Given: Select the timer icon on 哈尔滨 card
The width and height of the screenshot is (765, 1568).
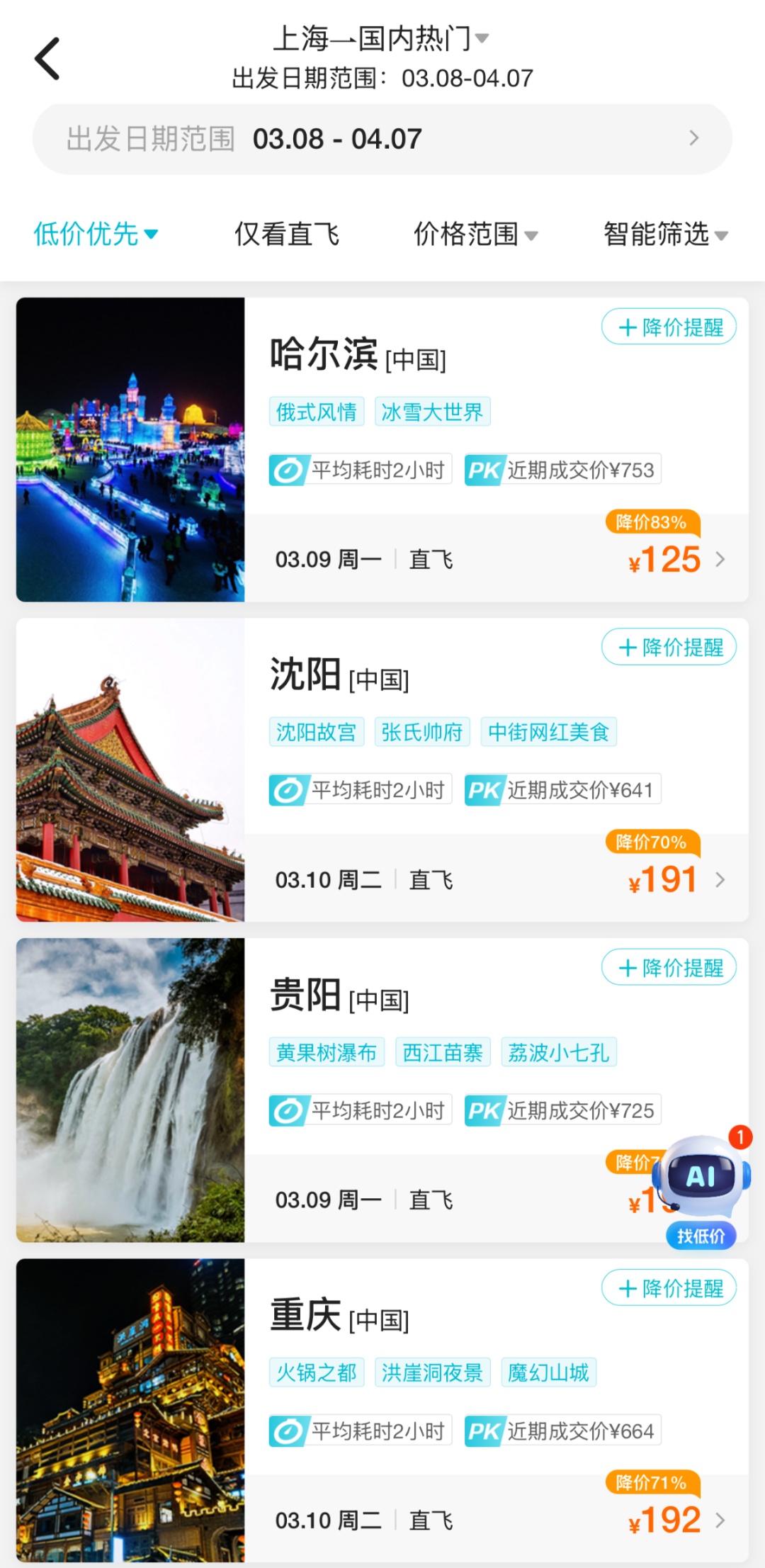Looking at the screenshot, I should (x=290, y=468).
